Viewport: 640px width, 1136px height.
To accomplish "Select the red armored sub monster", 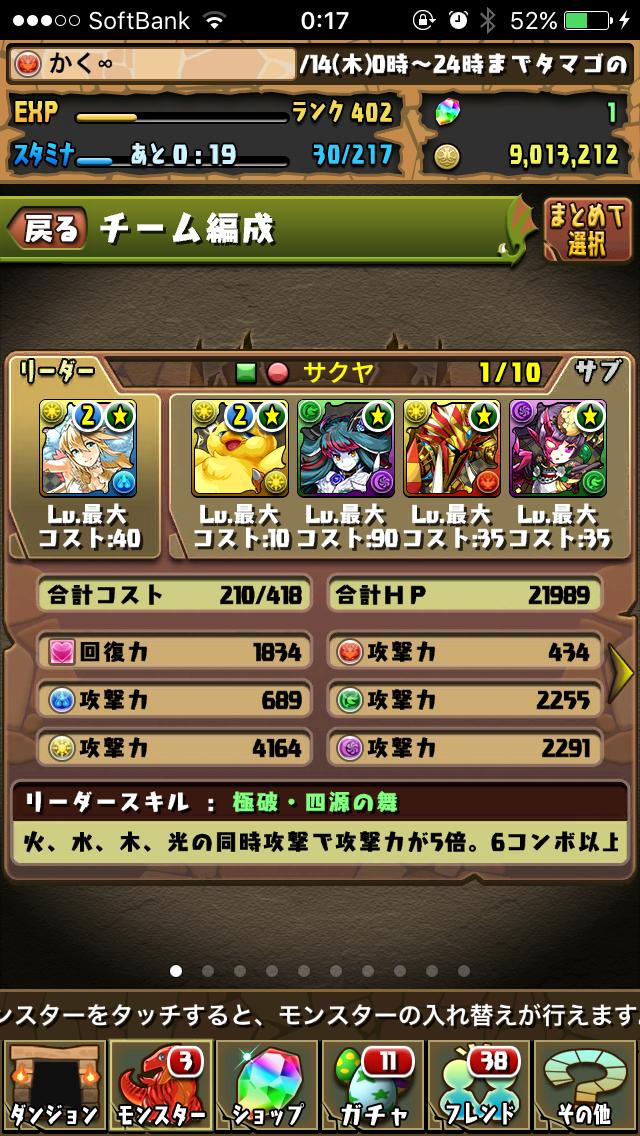I will tap(452, 448).
